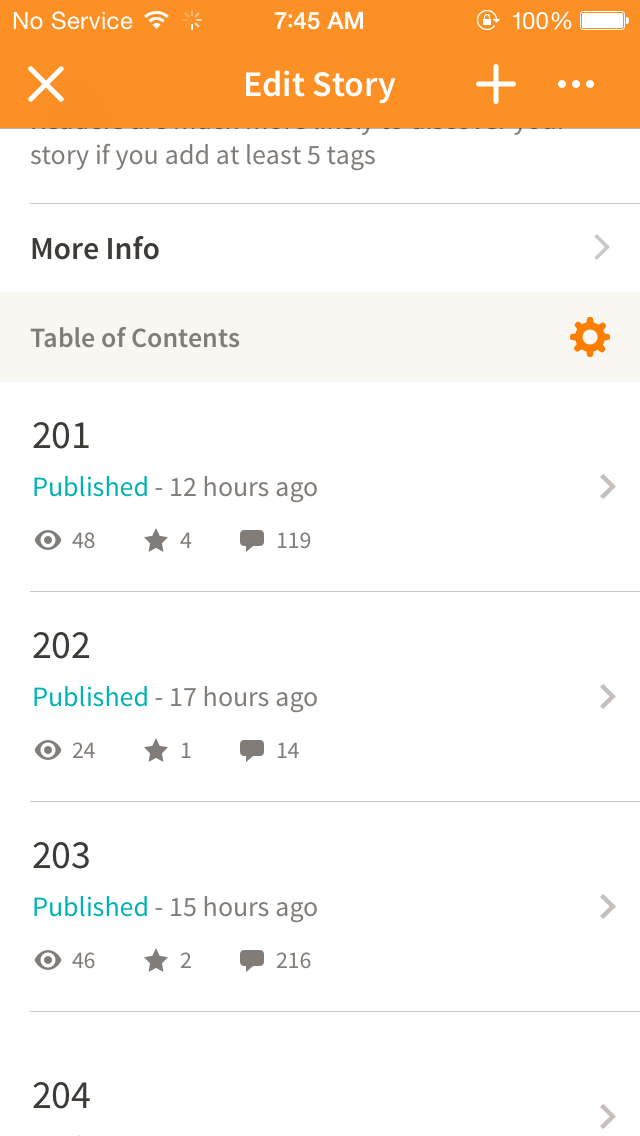
Task: Add a new part with plus icon
Action: point(496,84)
